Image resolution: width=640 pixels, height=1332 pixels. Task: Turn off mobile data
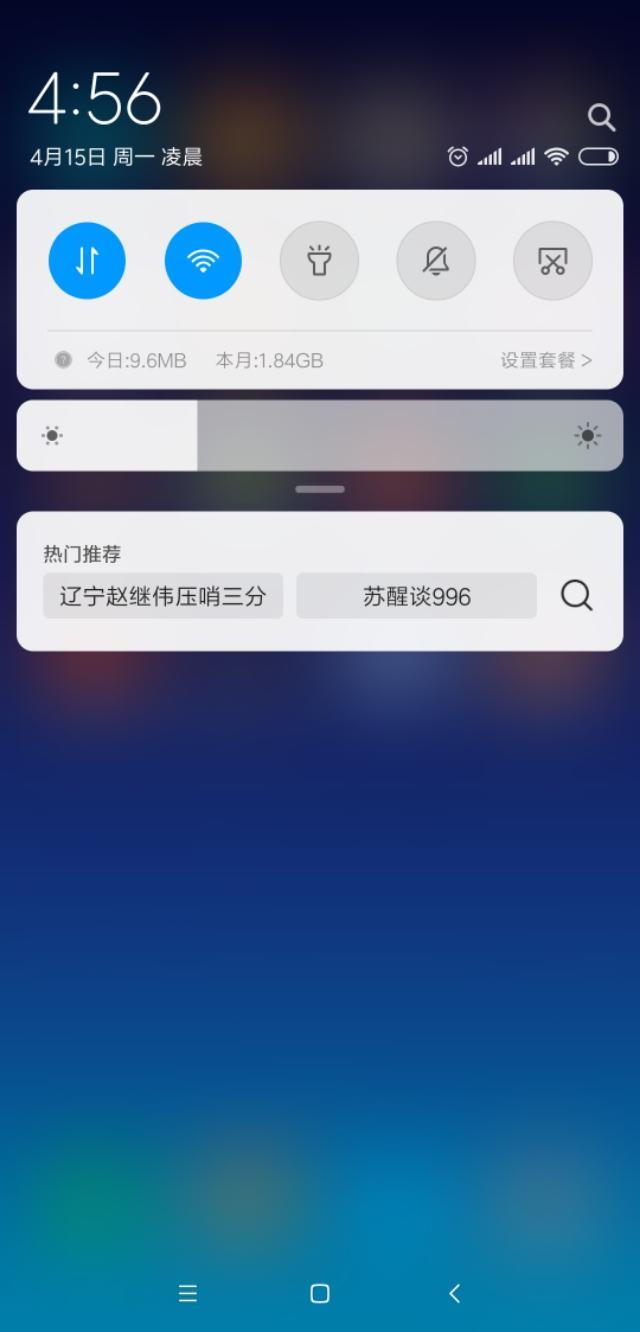(x=87, y=261)
